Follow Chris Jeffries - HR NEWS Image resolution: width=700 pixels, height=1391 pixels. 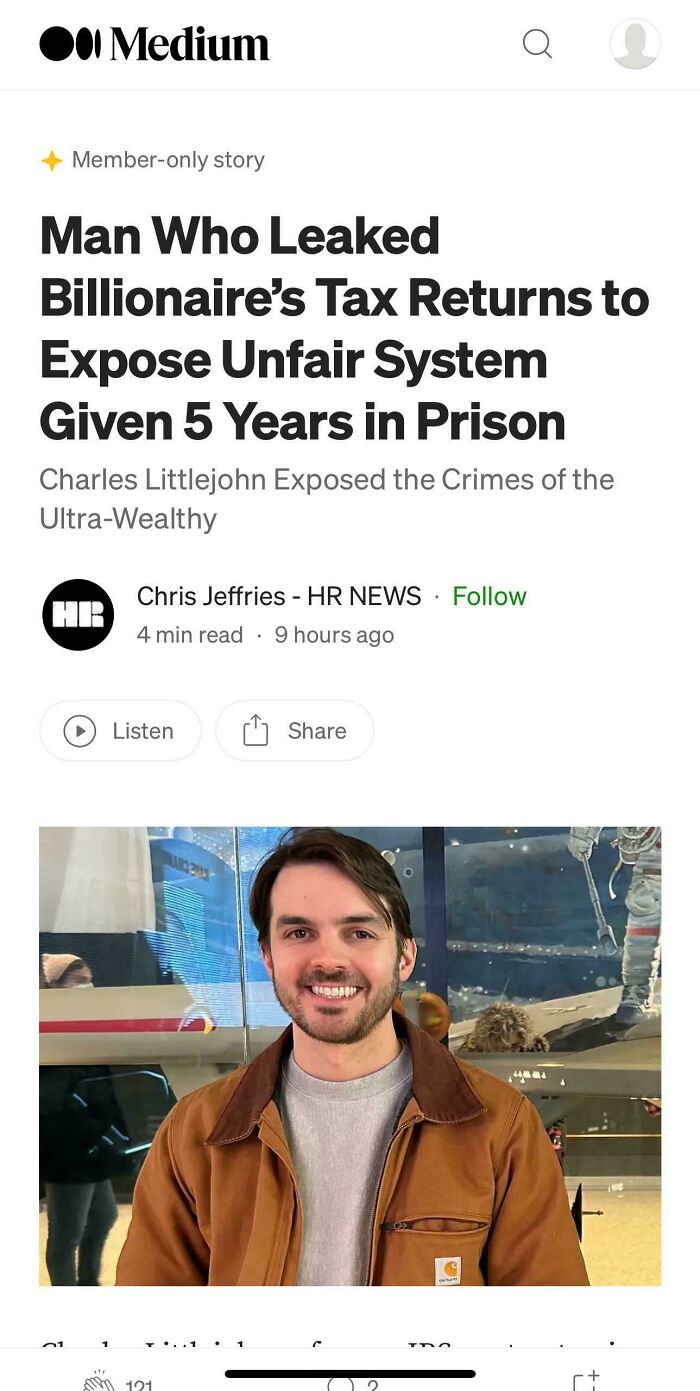(x=489, y=596)
